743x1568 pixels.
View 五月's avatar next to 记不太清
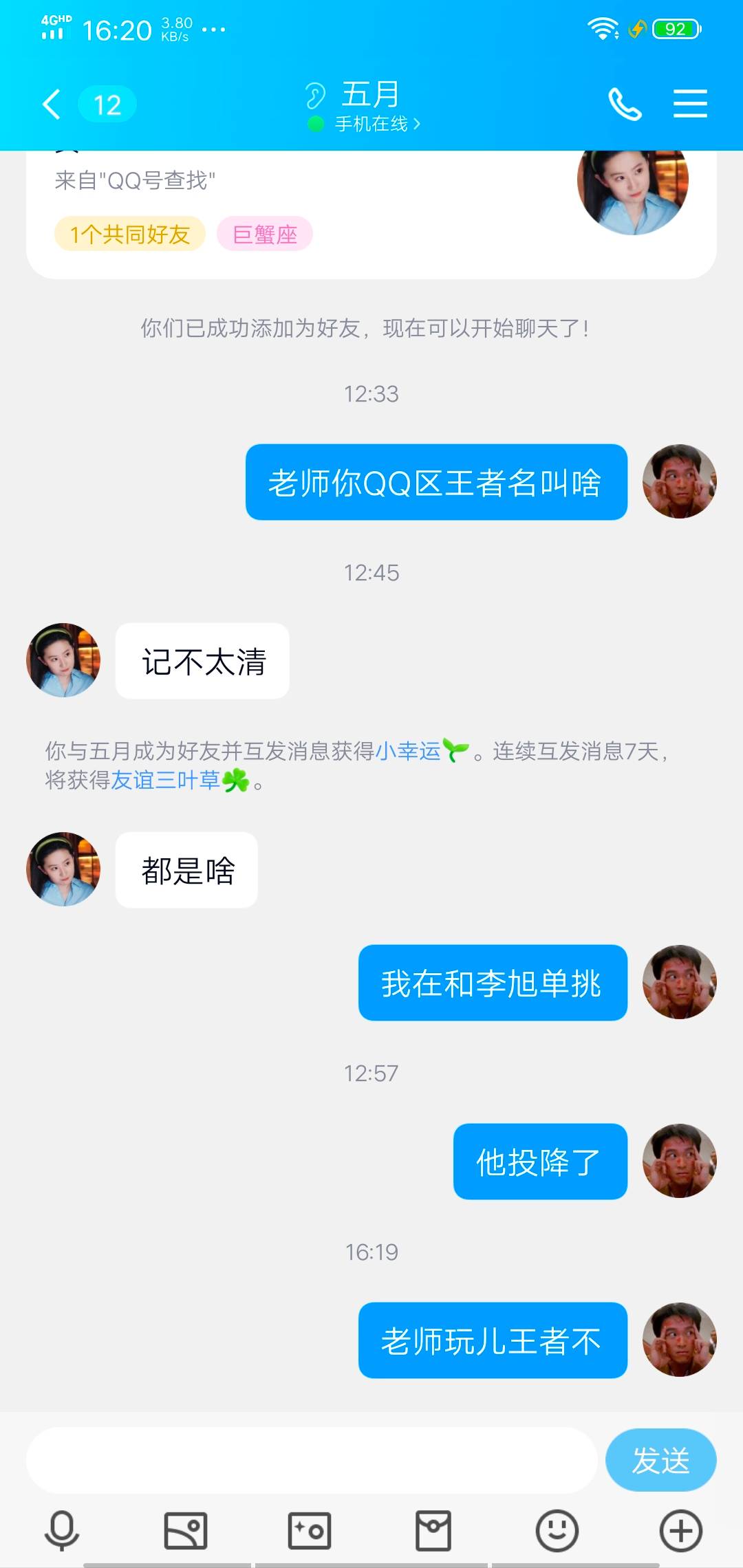coord(63,660)
